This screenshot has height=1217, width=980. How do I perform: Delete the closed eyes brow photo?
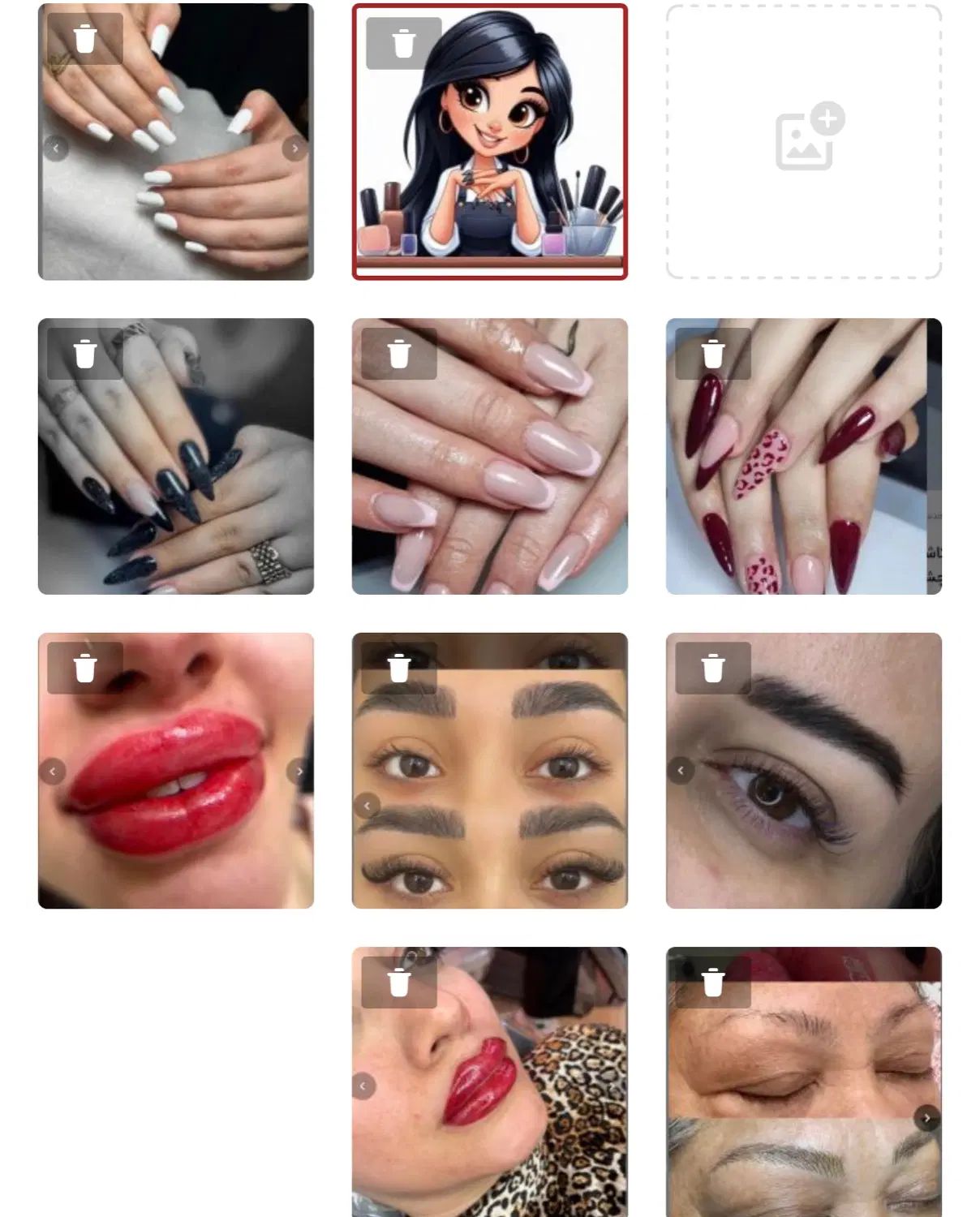point(712,983)
